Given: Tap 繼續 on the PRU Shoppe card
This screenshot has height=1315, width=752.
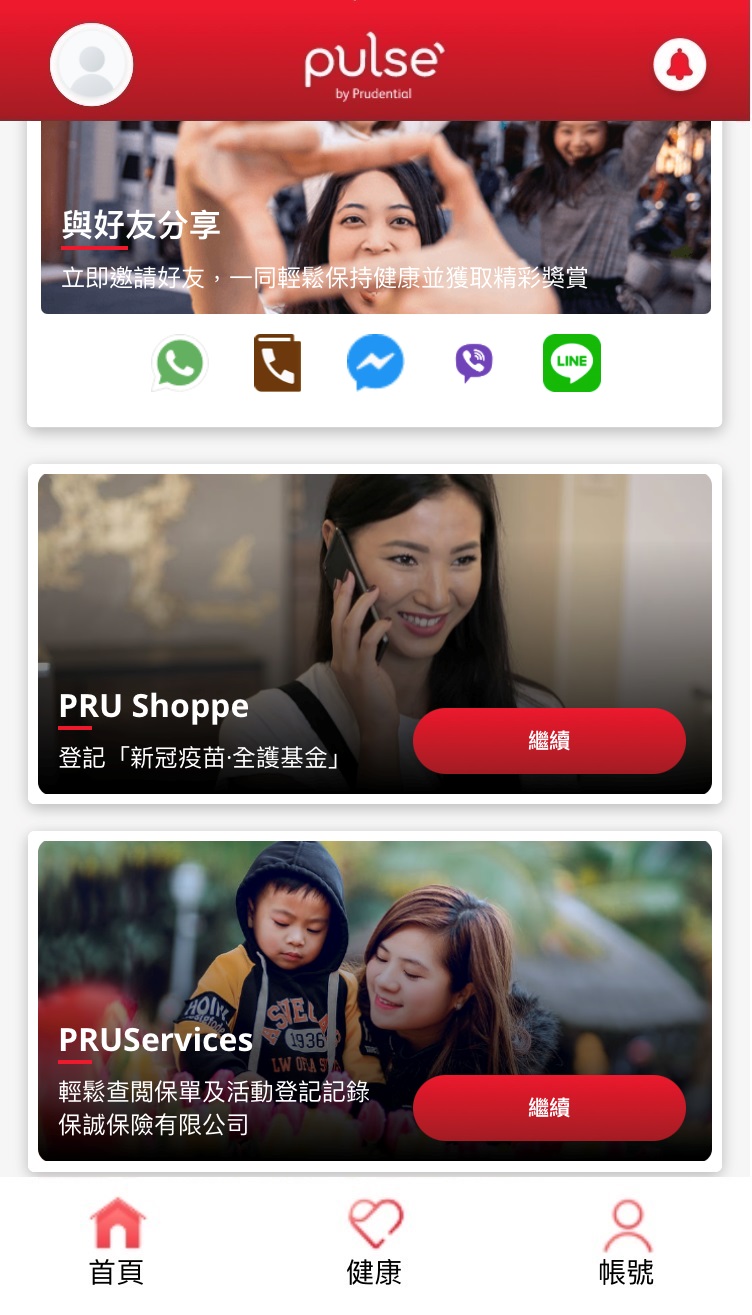Looking at the screenshot, I should point(549,741).
